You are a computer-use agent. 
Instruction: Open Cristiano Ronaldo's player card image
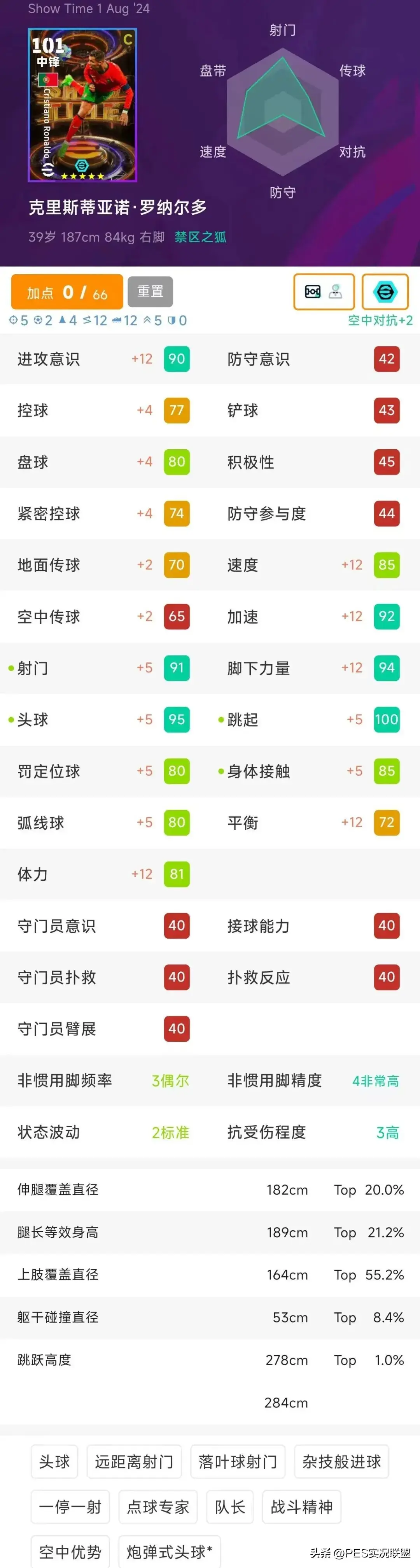click(82, 105)
